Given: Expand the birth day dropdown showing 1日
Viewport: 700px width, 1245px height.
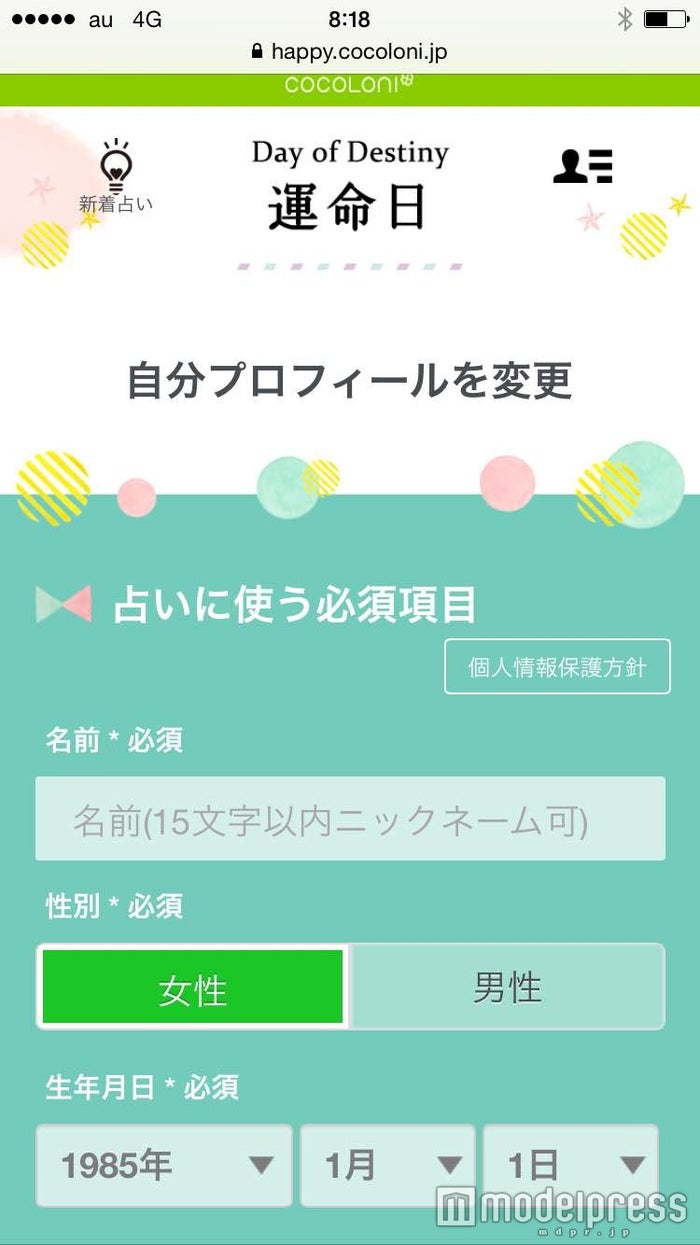Looking at the screenshot, I should pyautogui.click(x=571, y=1165).
